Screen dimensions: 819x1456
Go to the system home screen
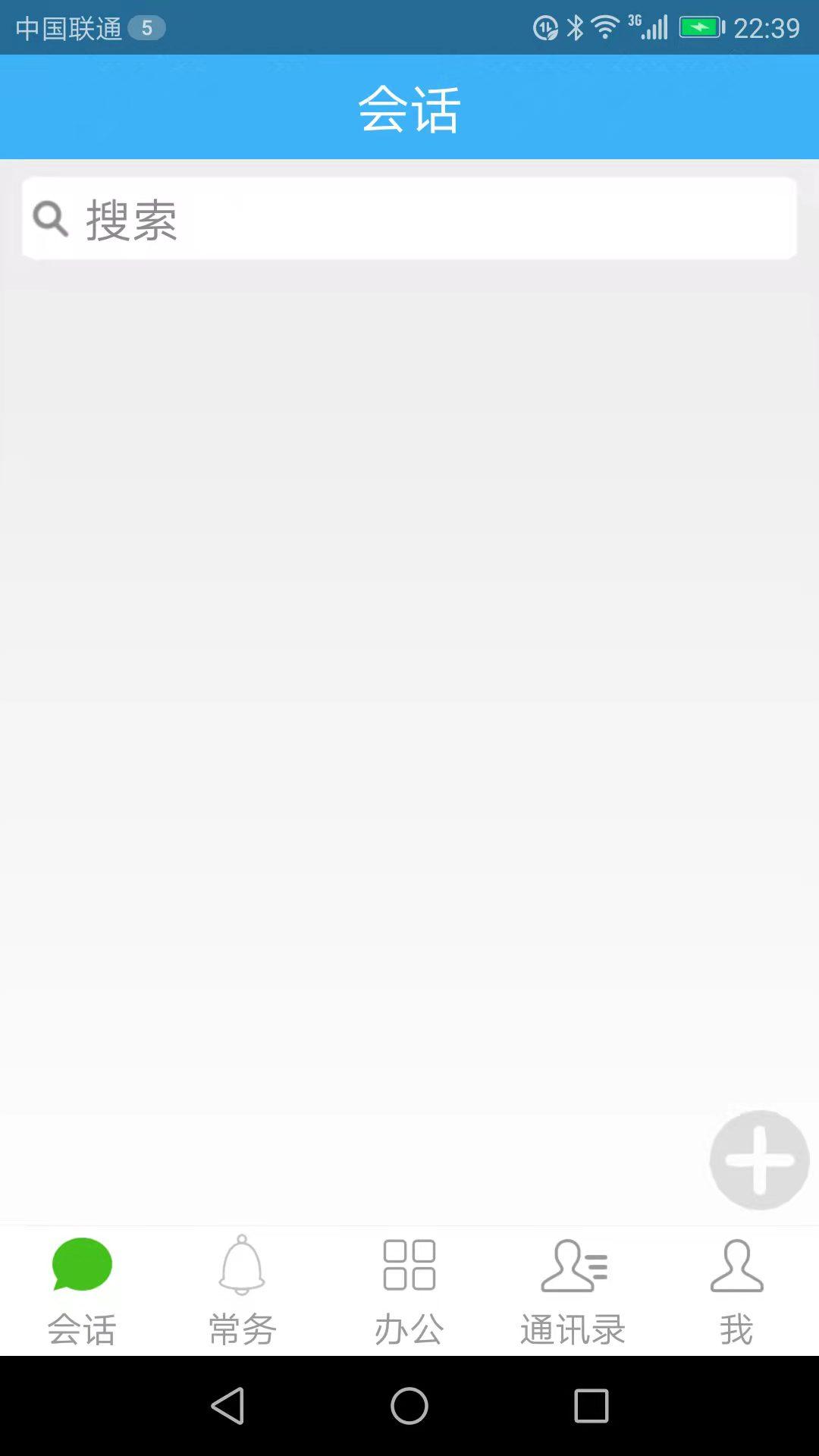409,1406
